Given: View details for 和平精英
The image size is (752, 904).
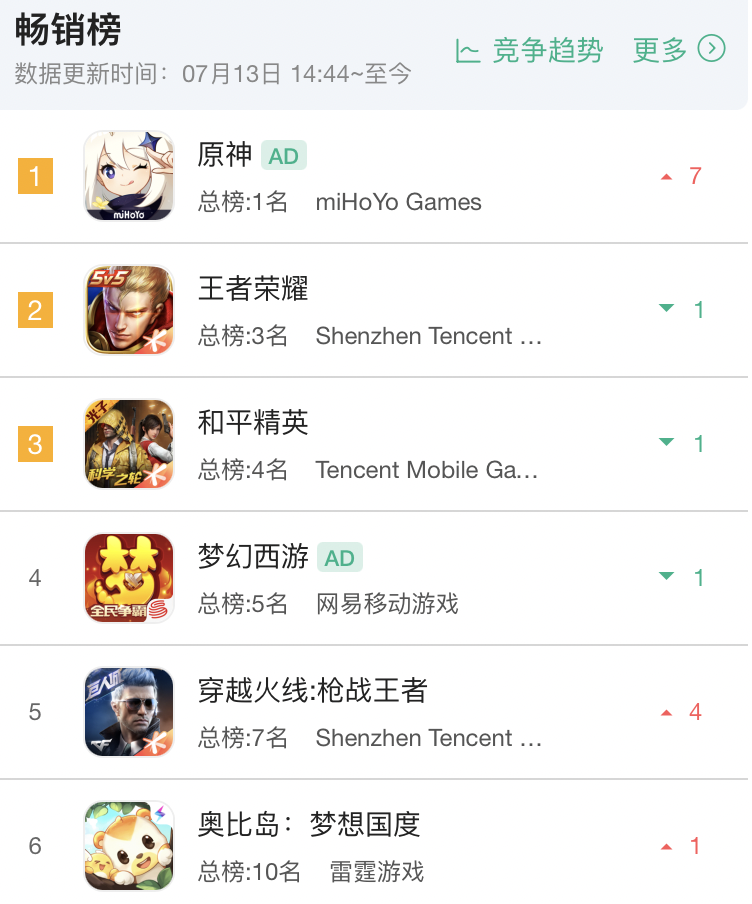Looking at the screenshot, I should (253, 423).
